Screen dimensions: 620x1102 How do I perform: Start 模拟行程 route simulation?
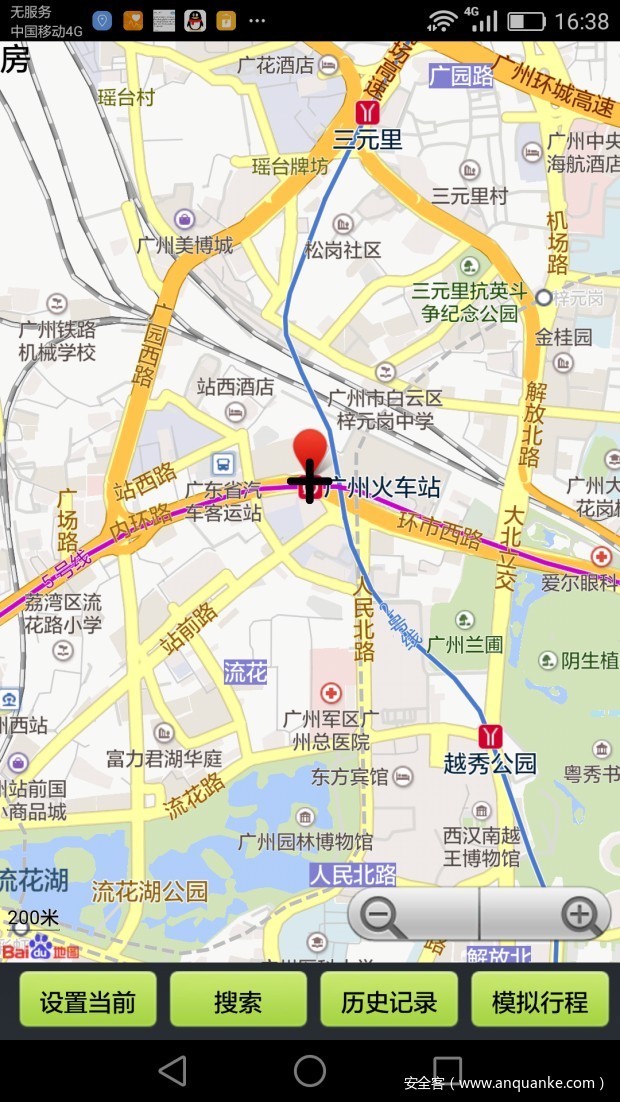click(540, 1000)
